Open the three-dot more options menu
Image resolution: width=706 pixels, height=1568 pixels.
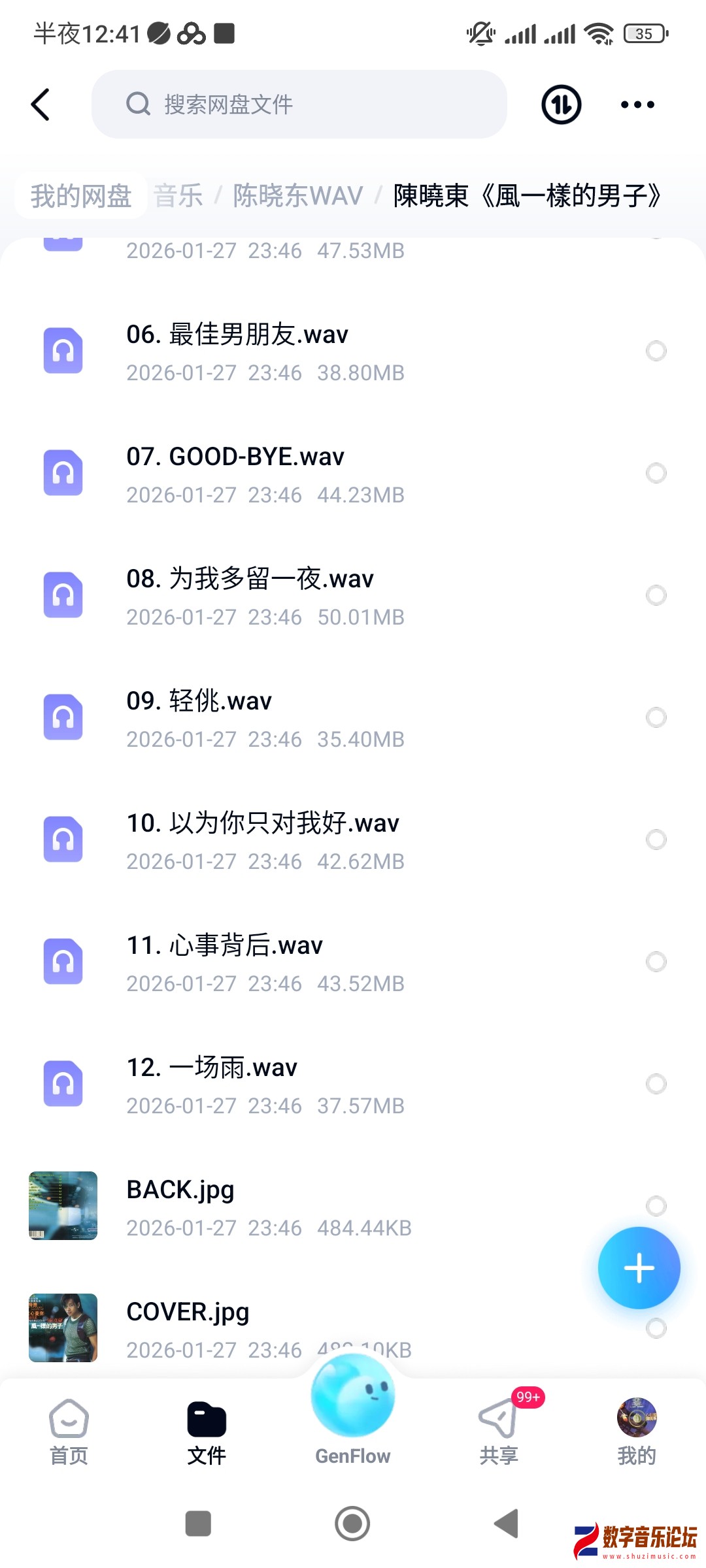[x=637, y=104]
